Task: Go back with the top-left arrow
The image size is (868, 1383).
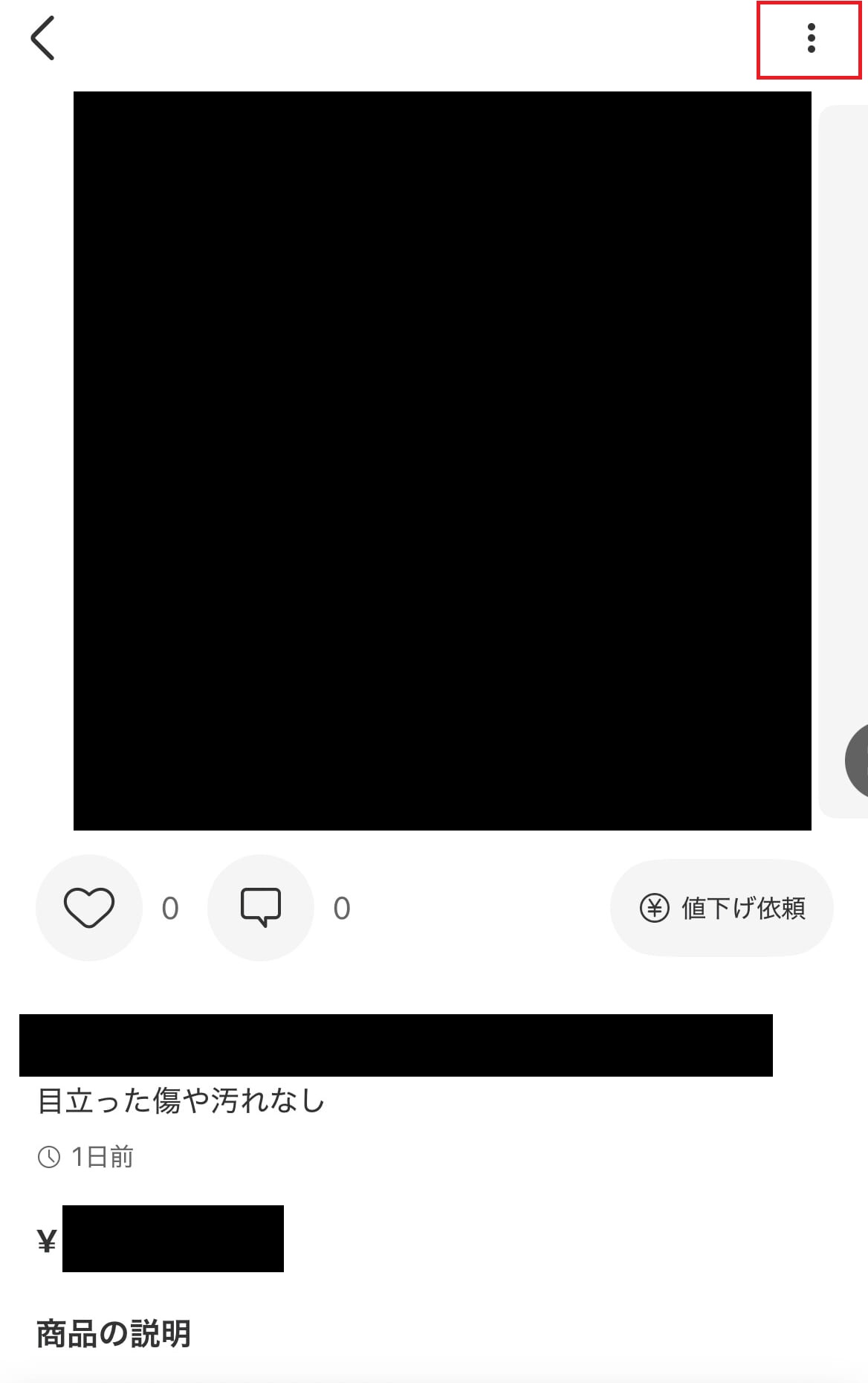Action: pos(43,38)
